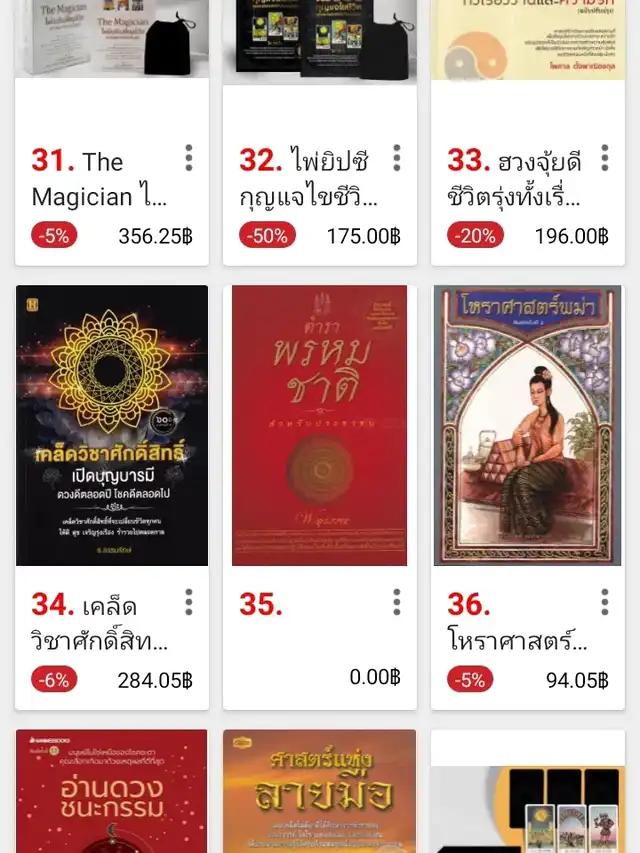Screen dimensions: 640x853
Task: Open overflow menu for item 33 ฮวงจุ้ยดี
Action: tap(604, 158)
